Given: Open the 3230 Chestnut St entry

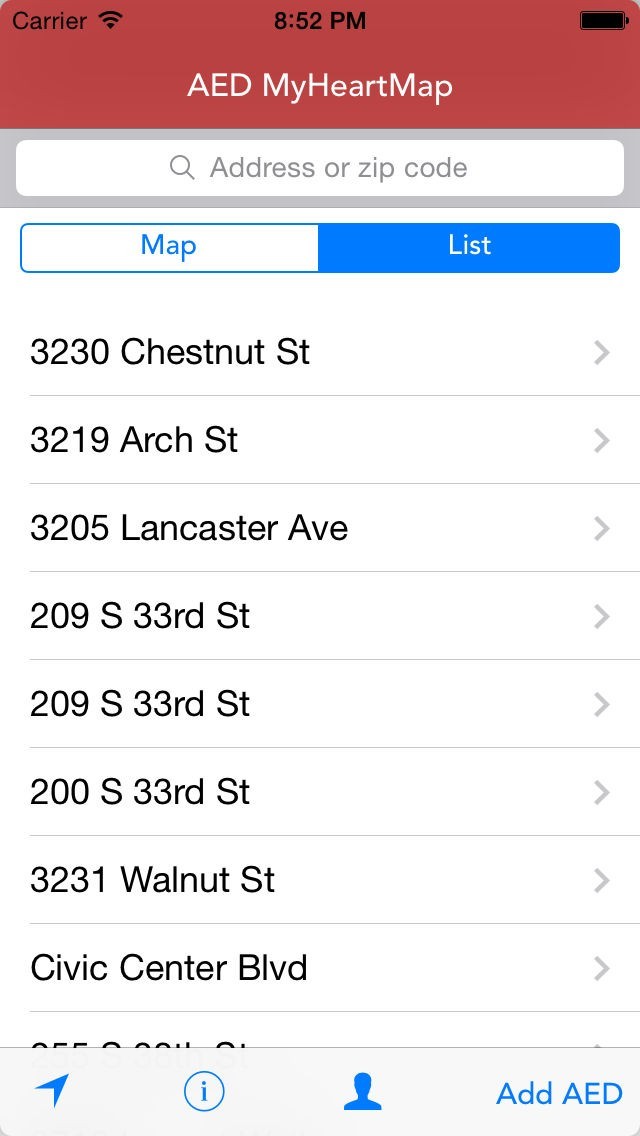Looking at the screenshot, I should coord(320,352).
